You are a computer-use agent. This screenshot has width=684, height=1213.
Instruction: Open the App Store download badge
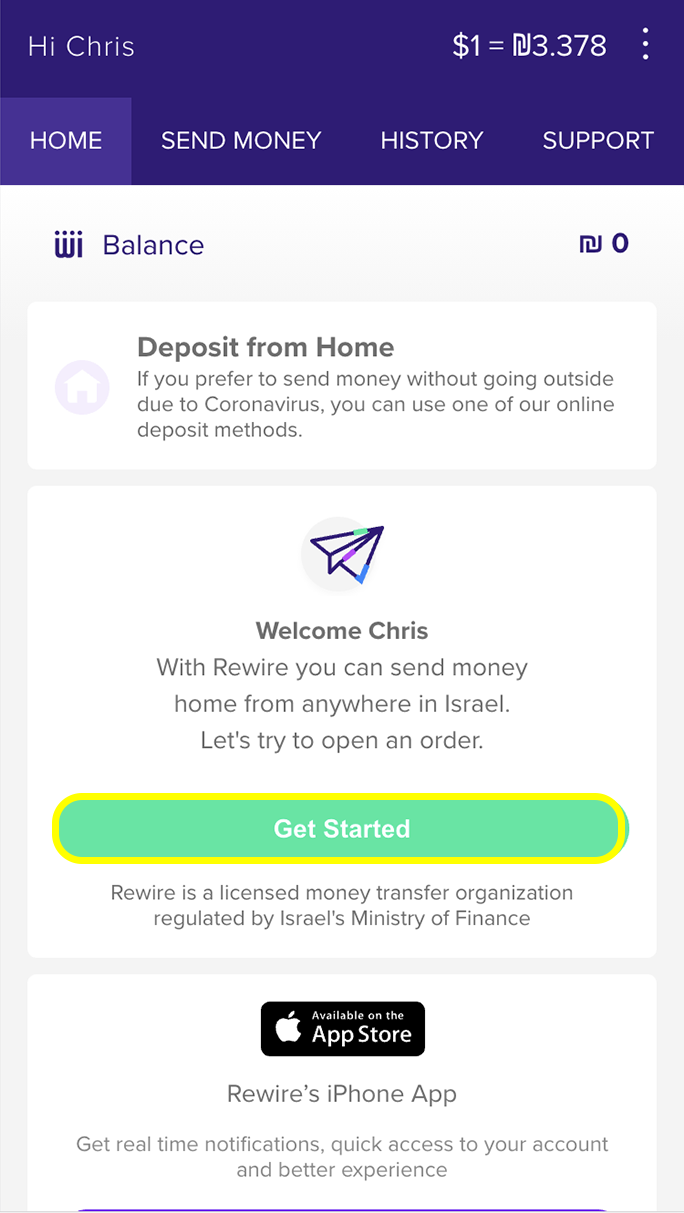342,1028
